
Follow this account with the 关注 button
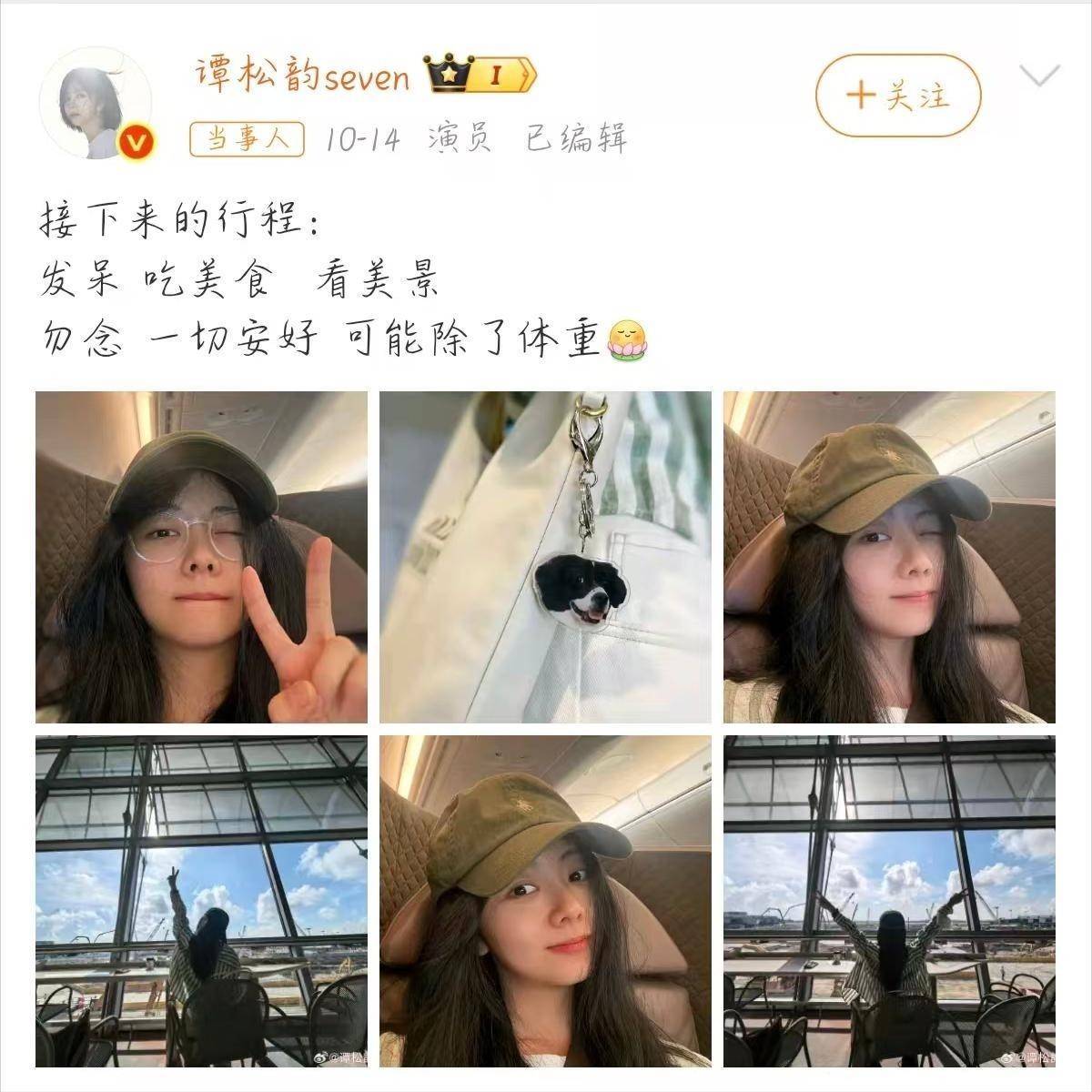click(898, 96)
